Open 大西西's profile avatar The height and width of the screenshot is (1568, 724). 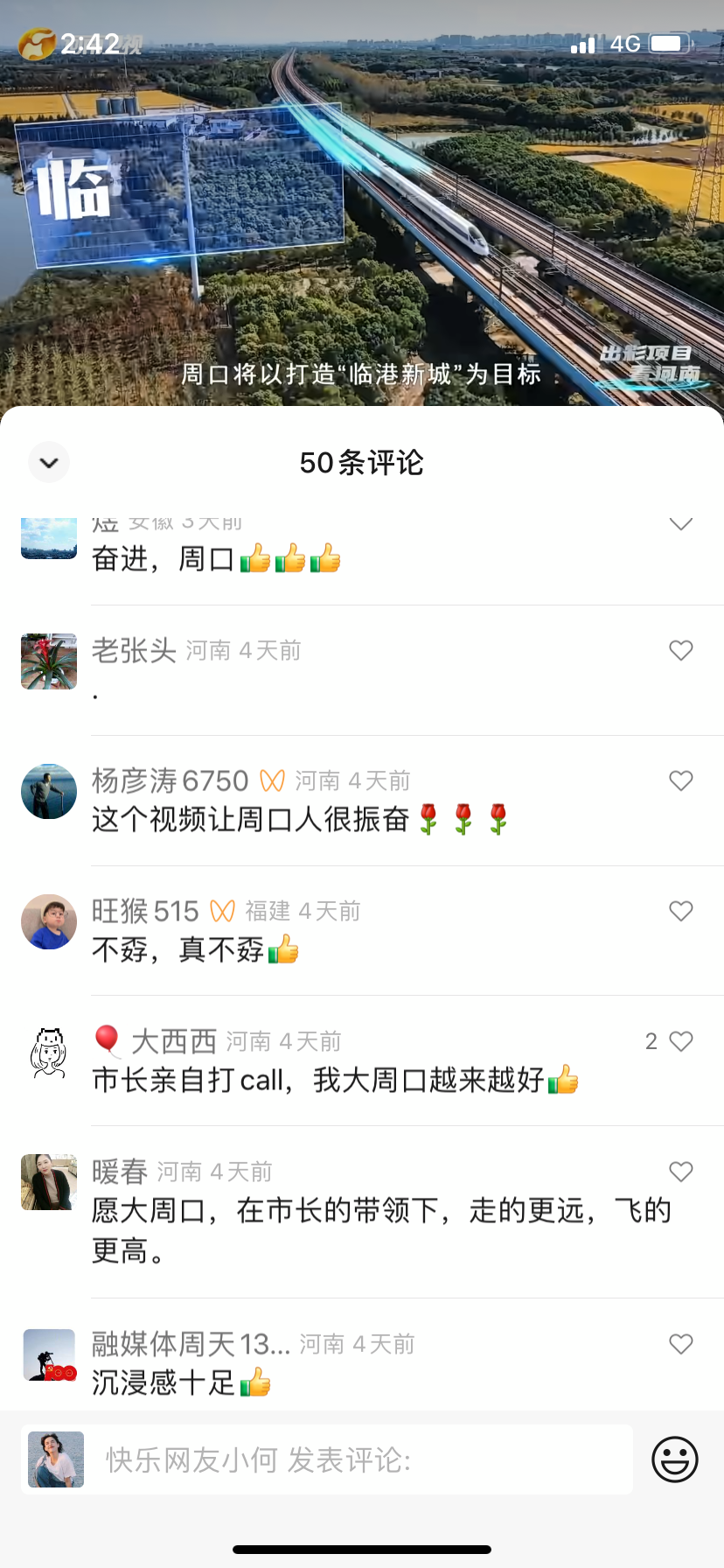[x=49, y=1052]
